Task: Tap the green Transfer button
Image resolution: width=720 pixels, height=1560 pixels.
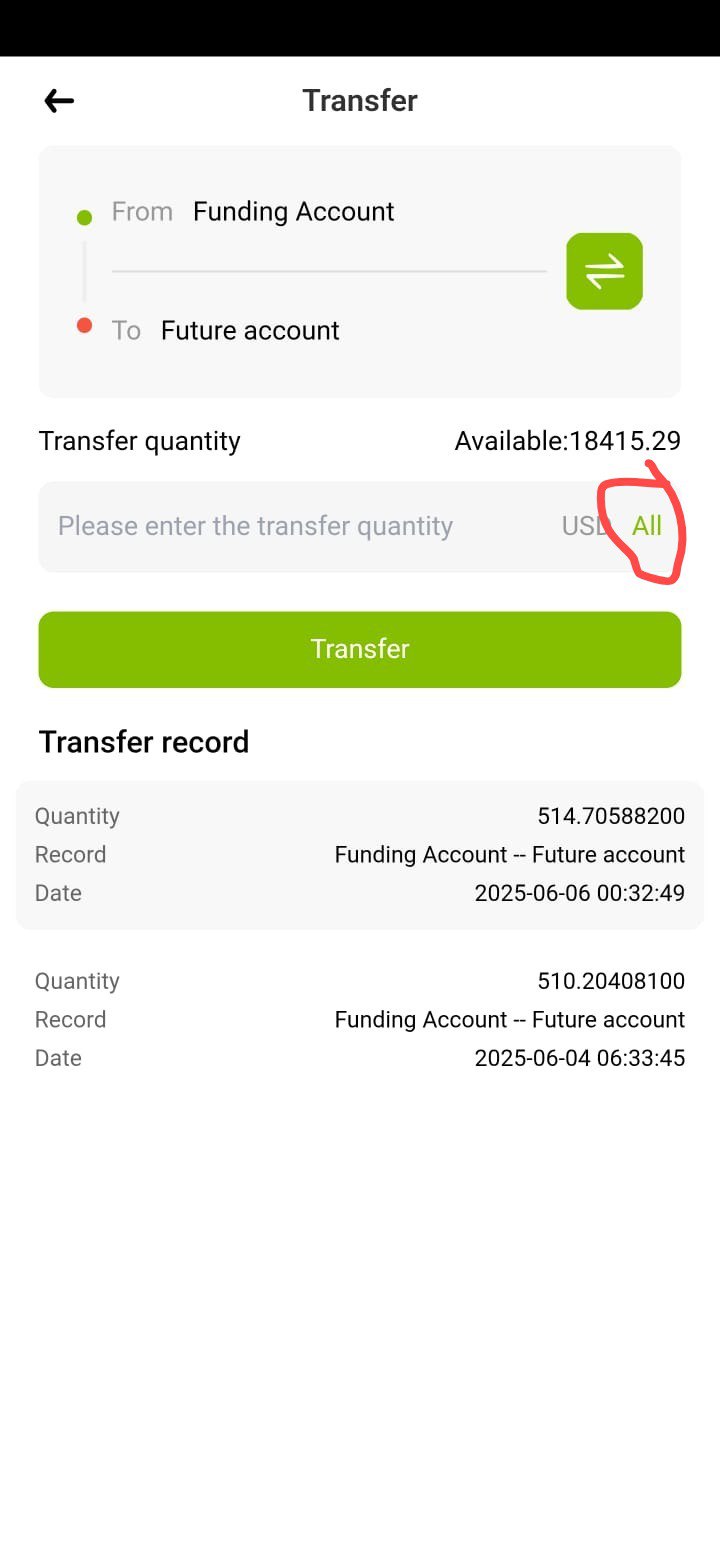Action: coord(360,649)
